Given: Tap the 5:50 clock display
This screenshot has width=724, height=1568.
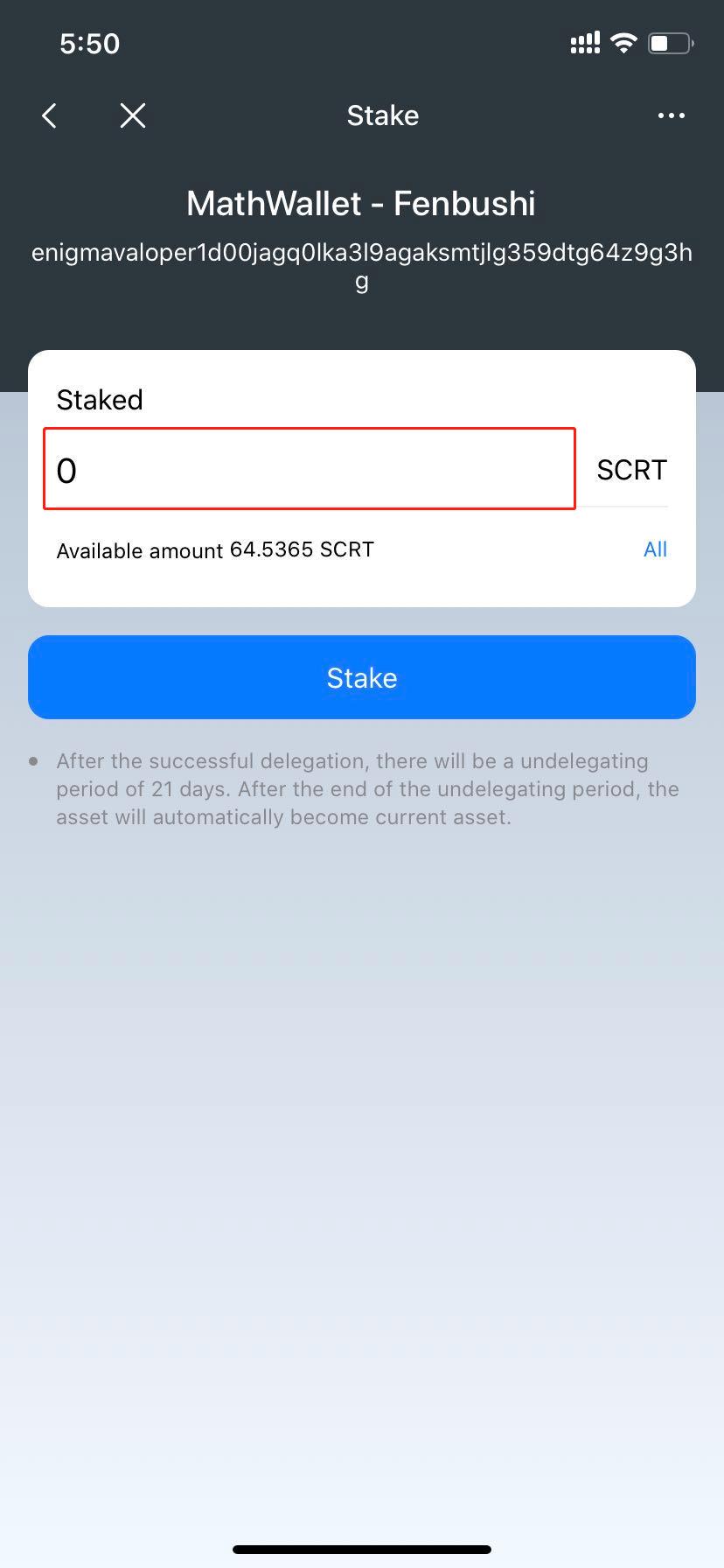Looking at the screenshot, I should point(88,43).
